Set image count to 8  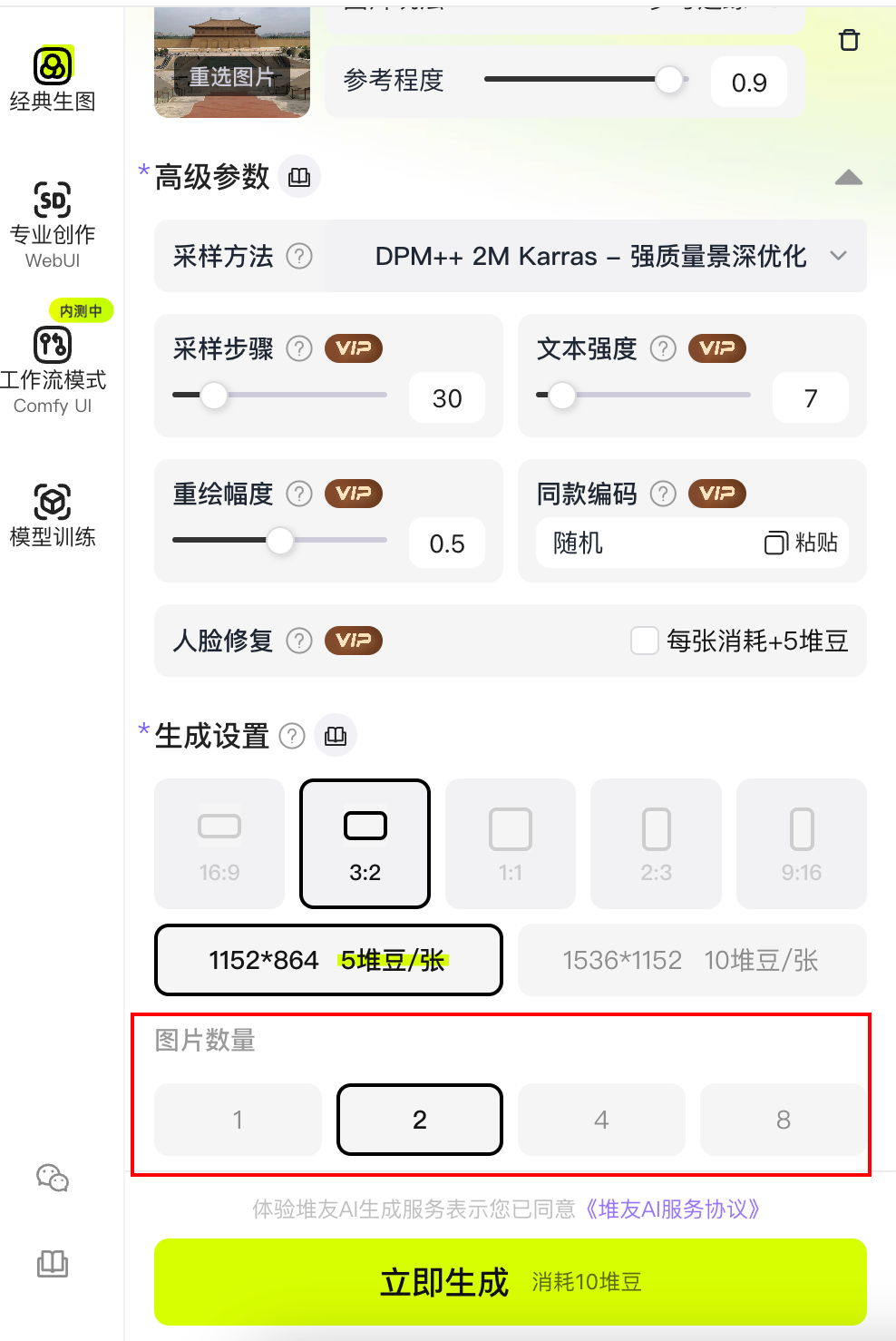[783, 1120]
